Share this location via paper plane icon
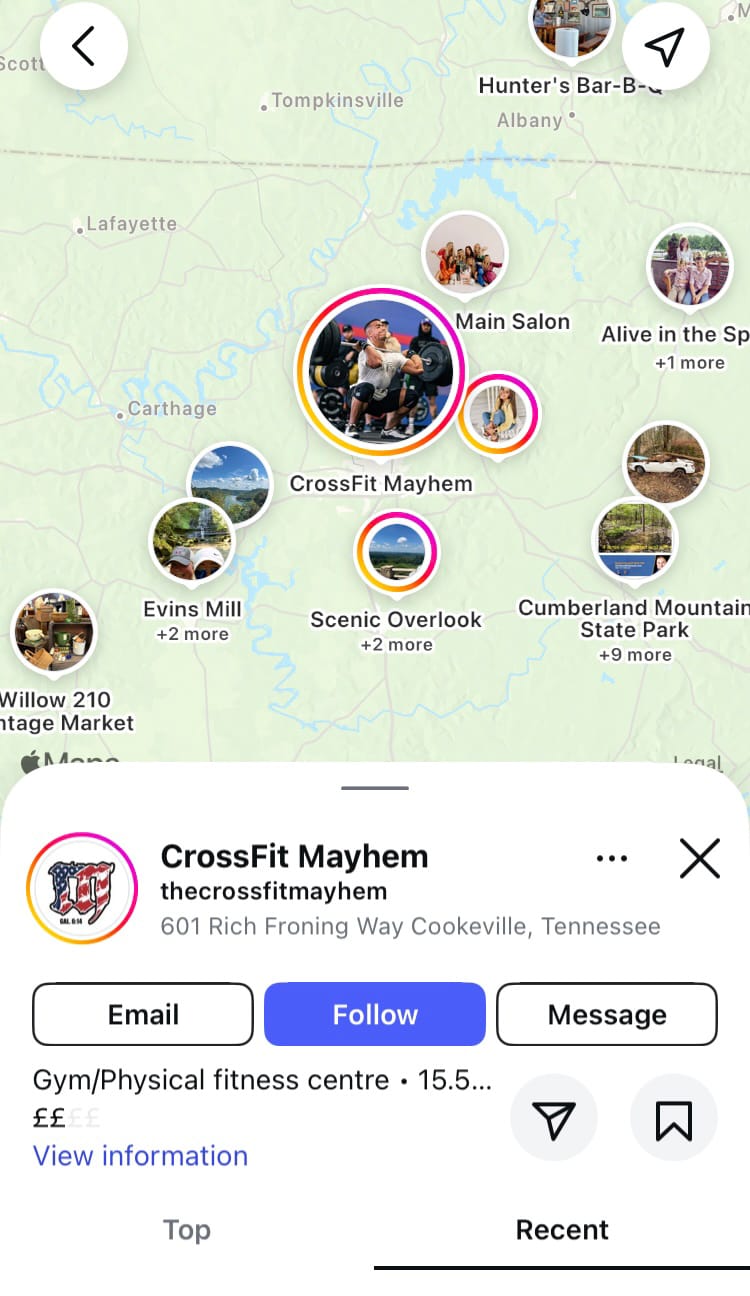 click(x=554, y=1119)
